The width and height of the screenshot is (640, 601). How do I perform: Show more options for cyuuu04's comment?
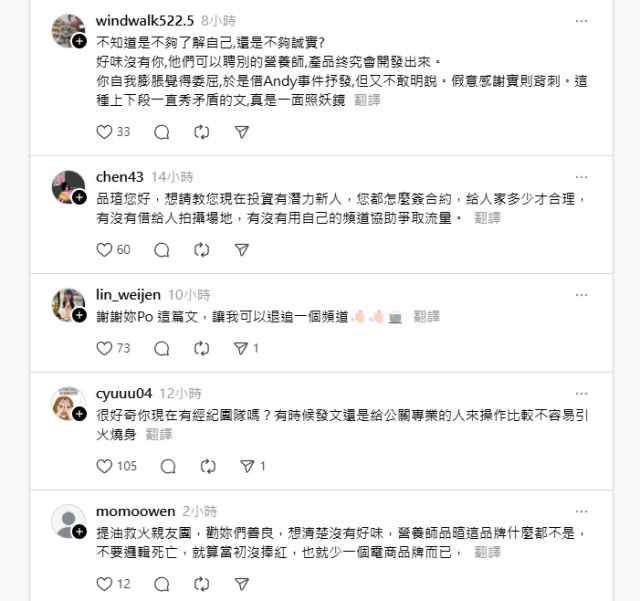581,392
